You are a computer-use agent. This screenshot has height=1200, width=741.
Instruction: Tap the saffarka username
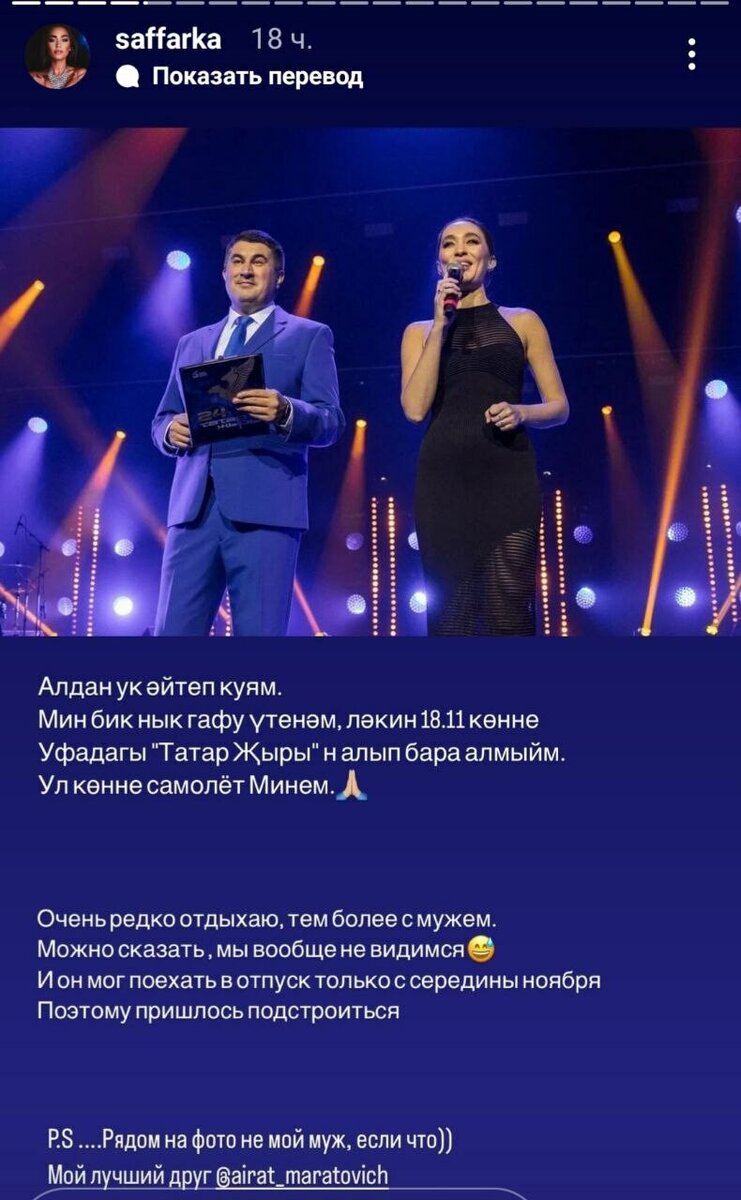[168, 39]
